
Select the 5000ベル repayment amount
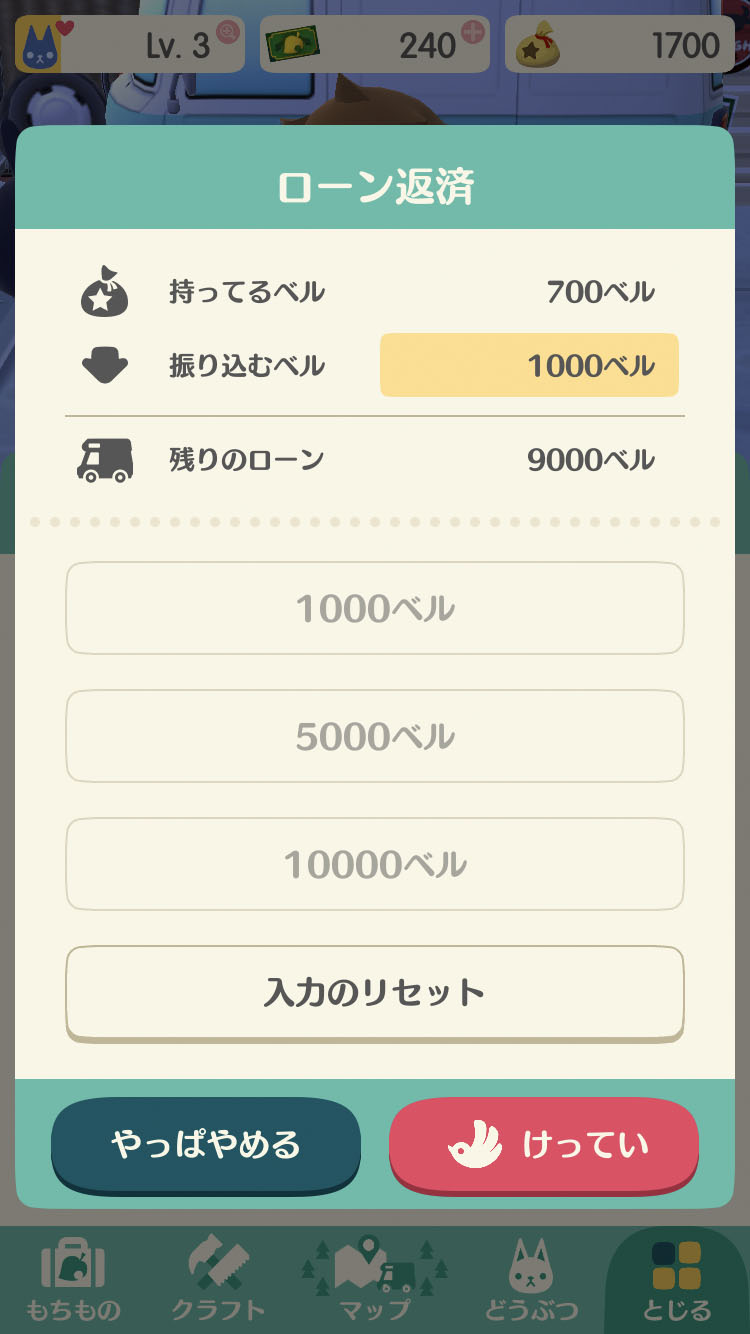[x=375, y=736]
